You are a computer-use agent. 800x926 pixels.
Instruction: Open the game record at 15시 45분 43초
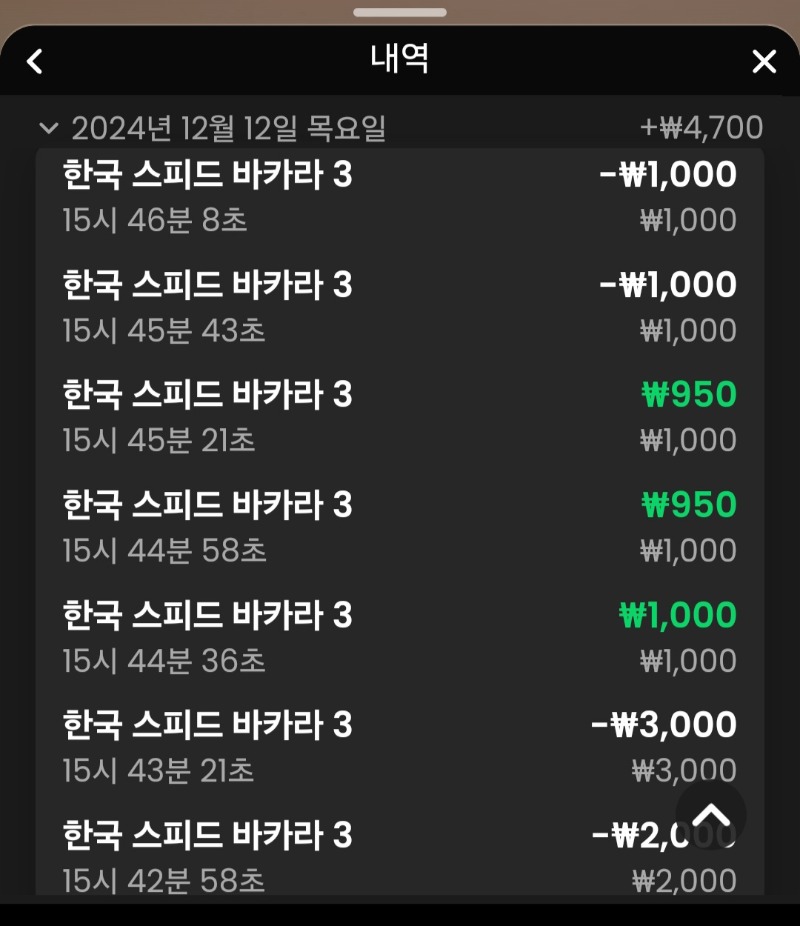(400, 307)
